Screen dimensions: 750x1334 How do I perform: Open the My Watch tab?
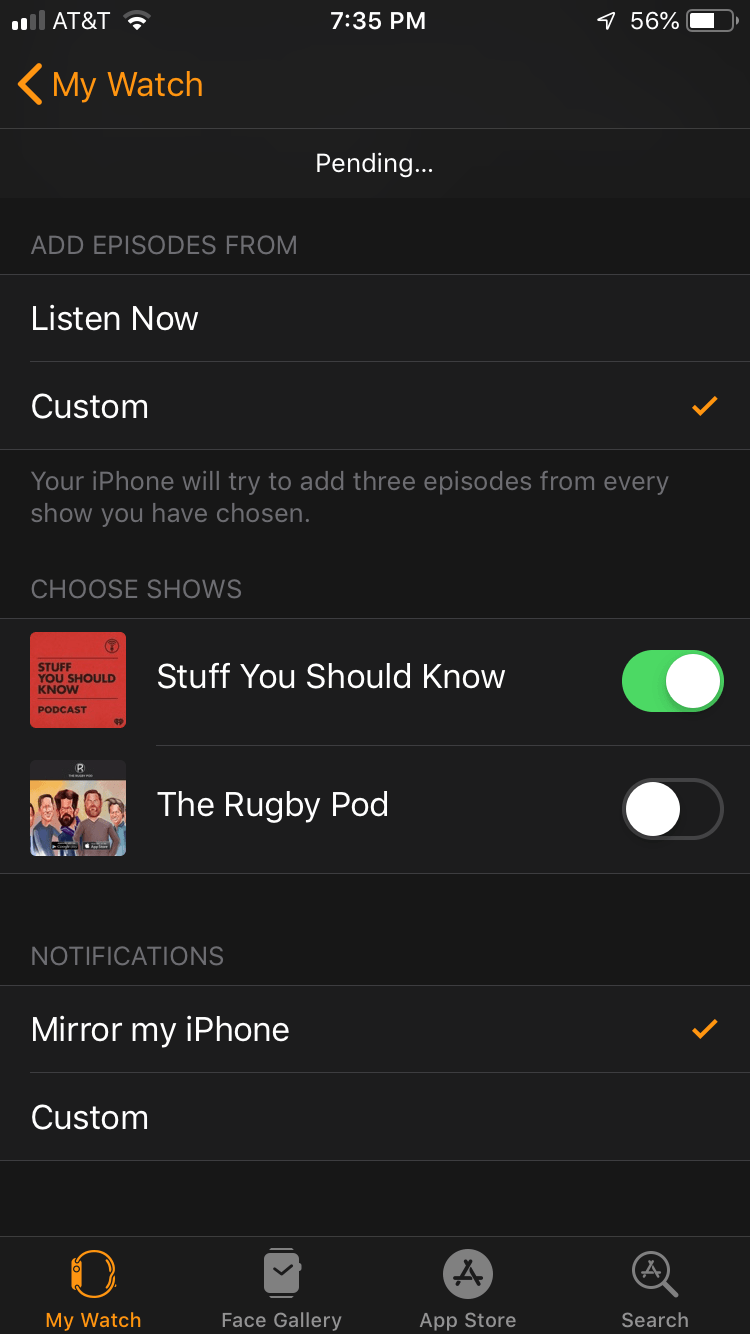93,1289
